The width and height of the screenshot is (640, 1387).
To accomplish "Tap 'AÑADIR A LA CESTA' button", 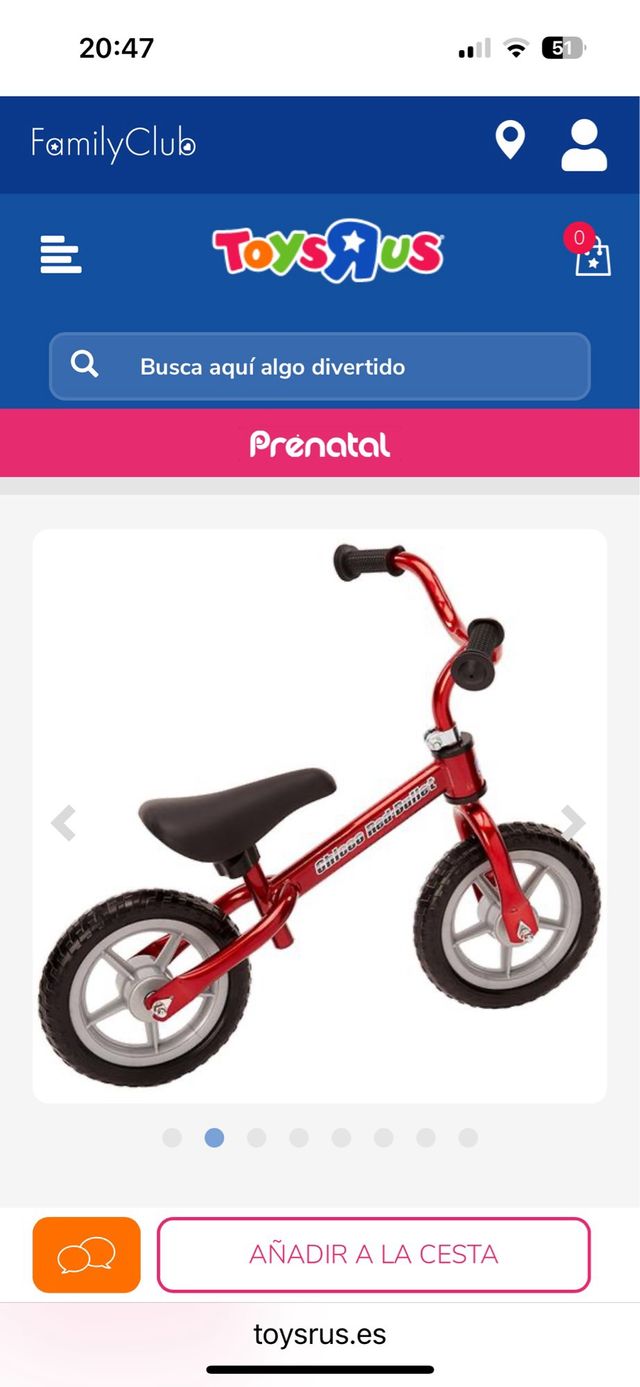I will [374, 1254].
